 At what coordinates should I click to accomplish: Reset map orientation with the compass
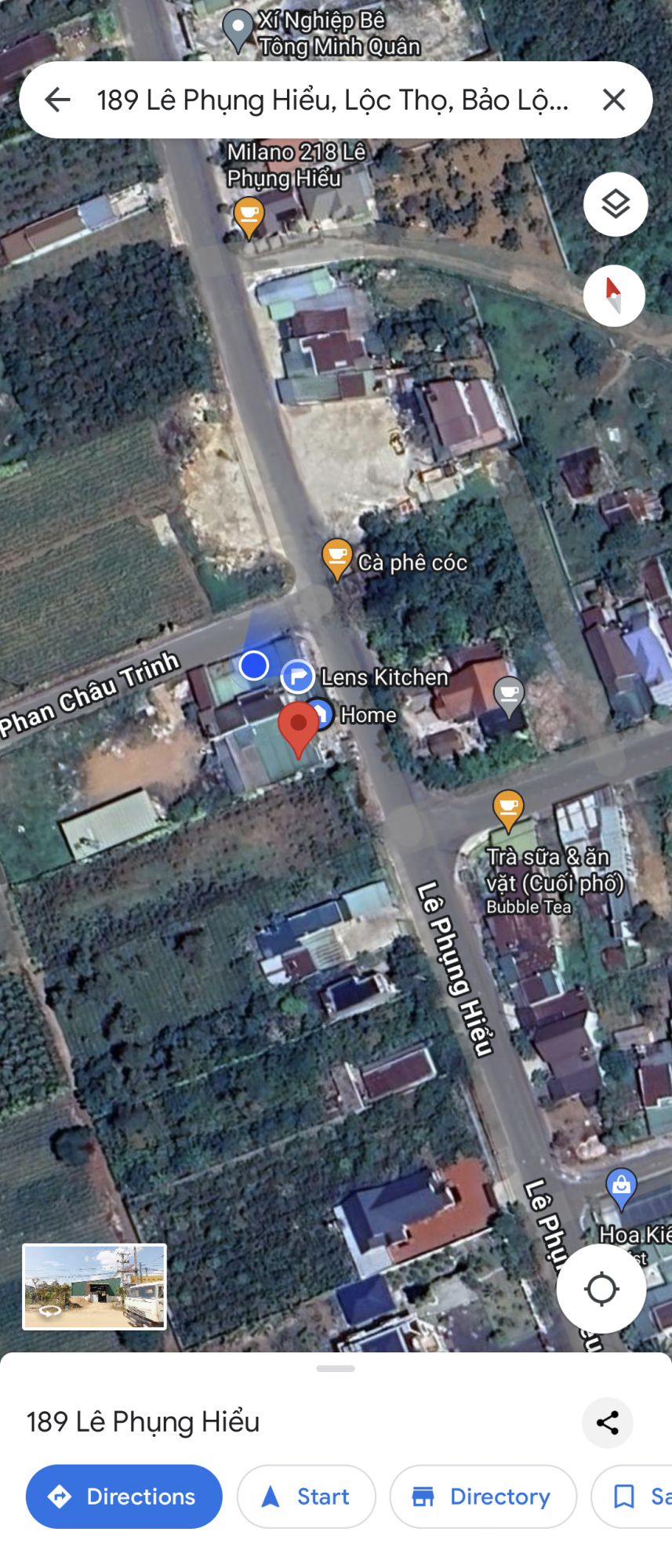(614, 296)
